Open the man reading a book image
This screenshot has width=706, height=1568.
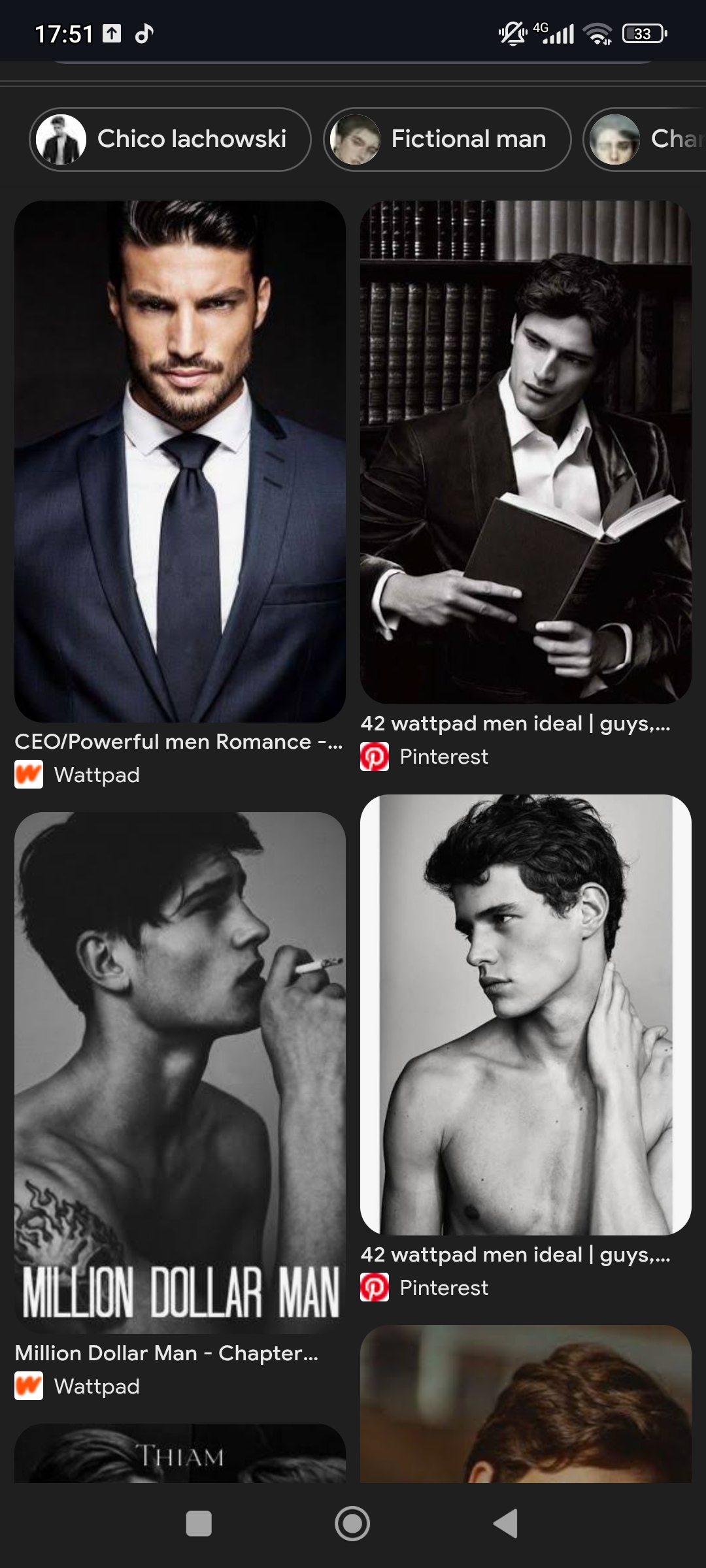pos(526,452)
